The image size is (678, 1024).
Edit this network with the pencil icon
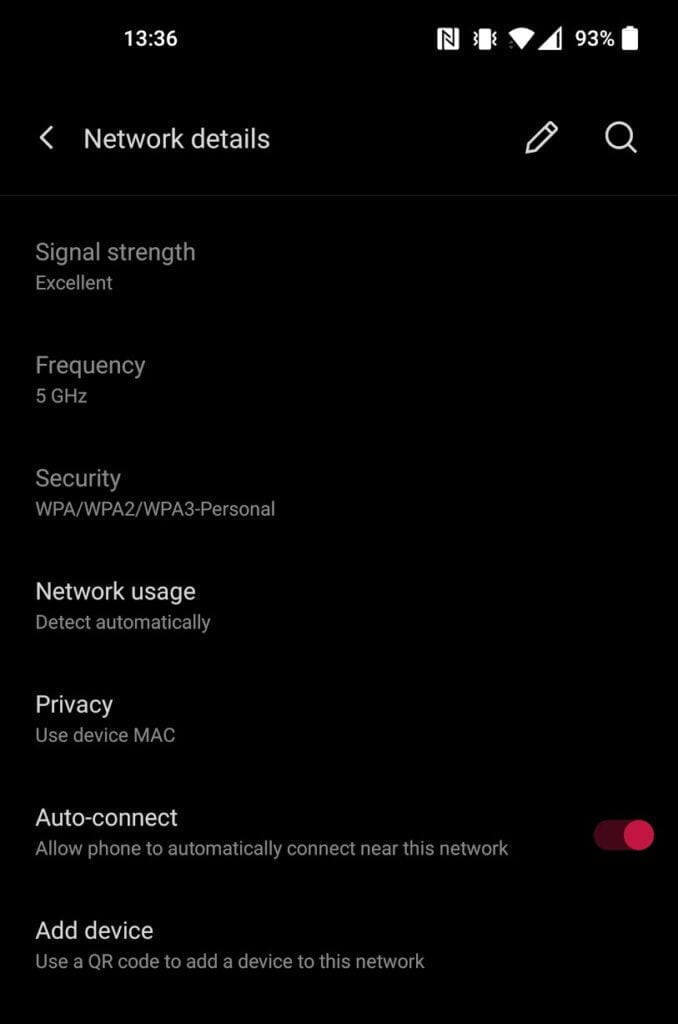(x=541, y=138)
